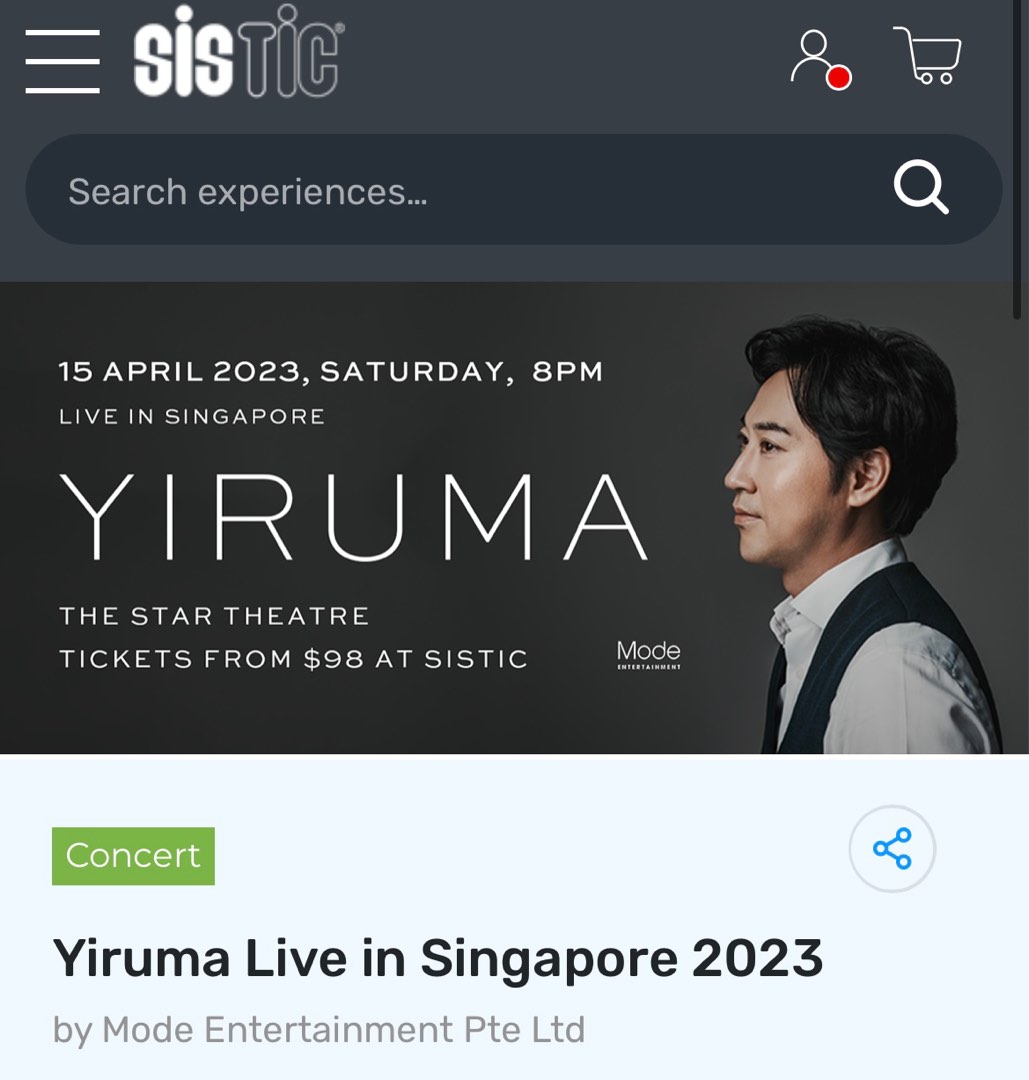The image size is (1029, 1080).
Task: Click TICKETS FROM $98 AT SISTIC text
Action: pyautogui.click(x=294, y=657)
